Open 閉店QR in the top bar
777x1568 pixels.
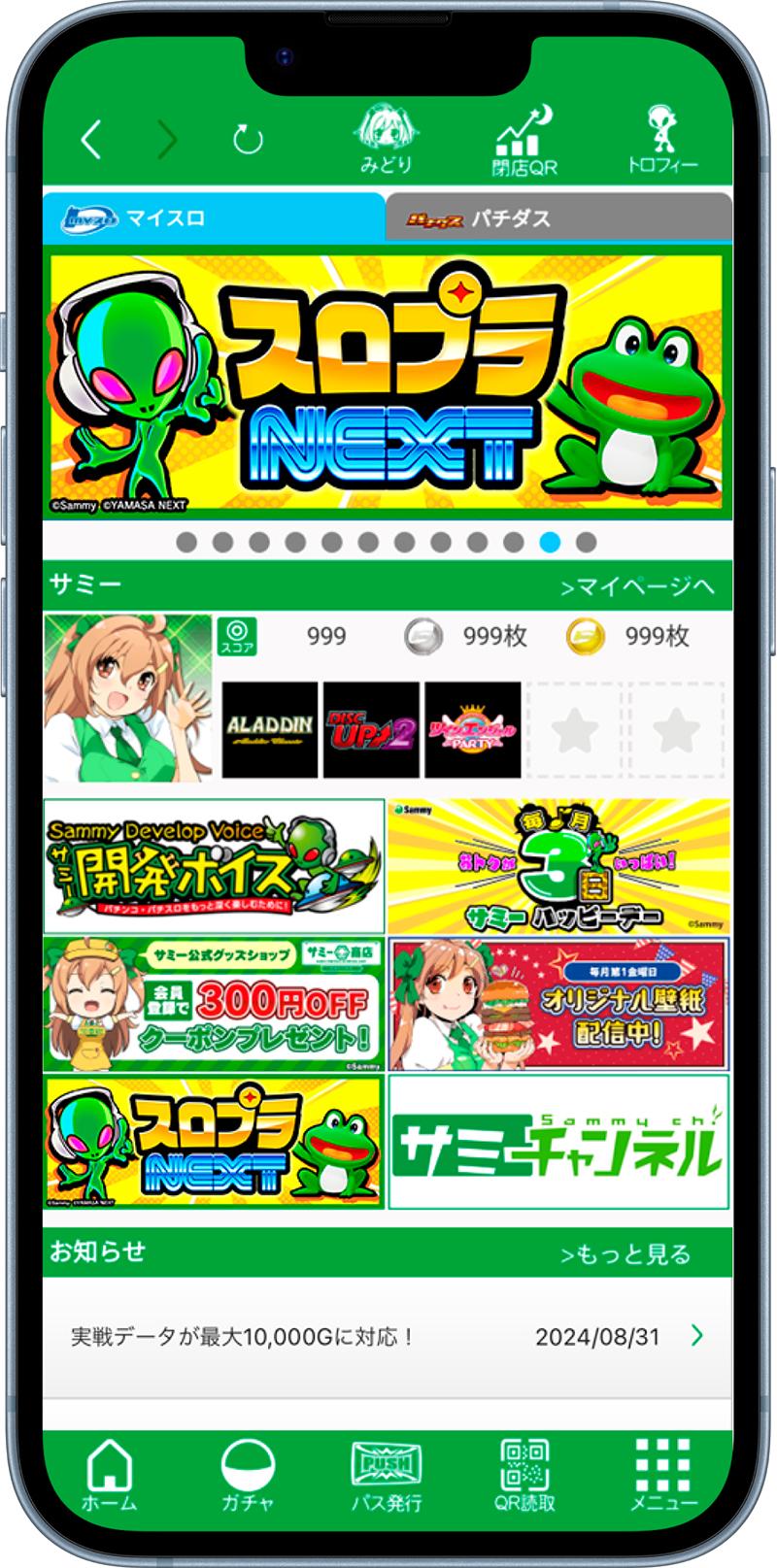[x=524, y=141]
